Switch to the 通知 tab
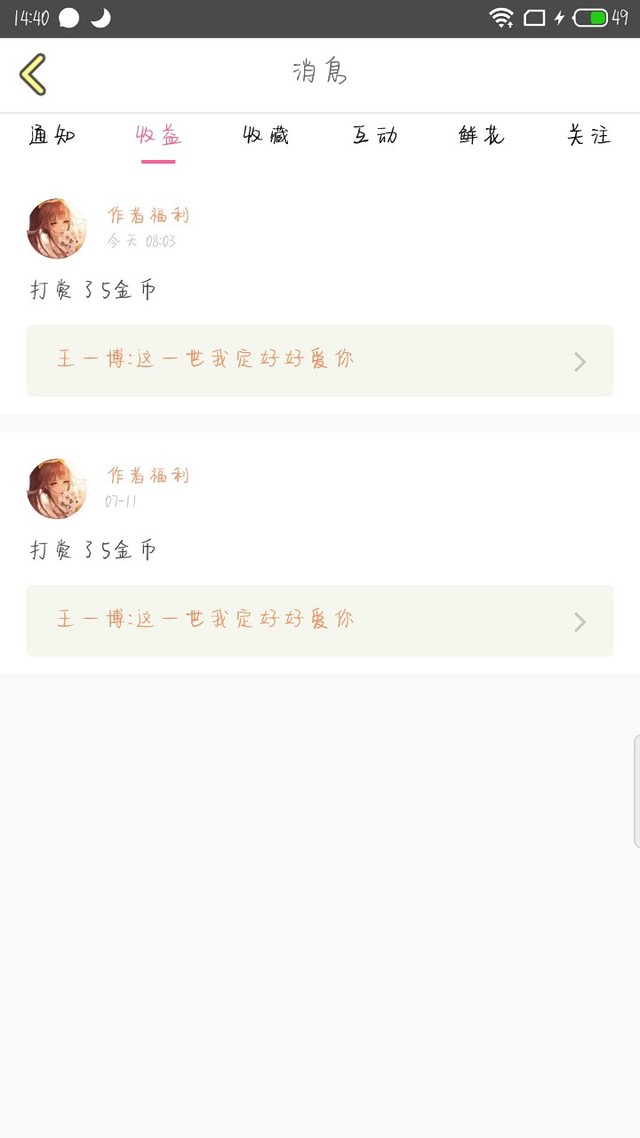 click(52, 136)
